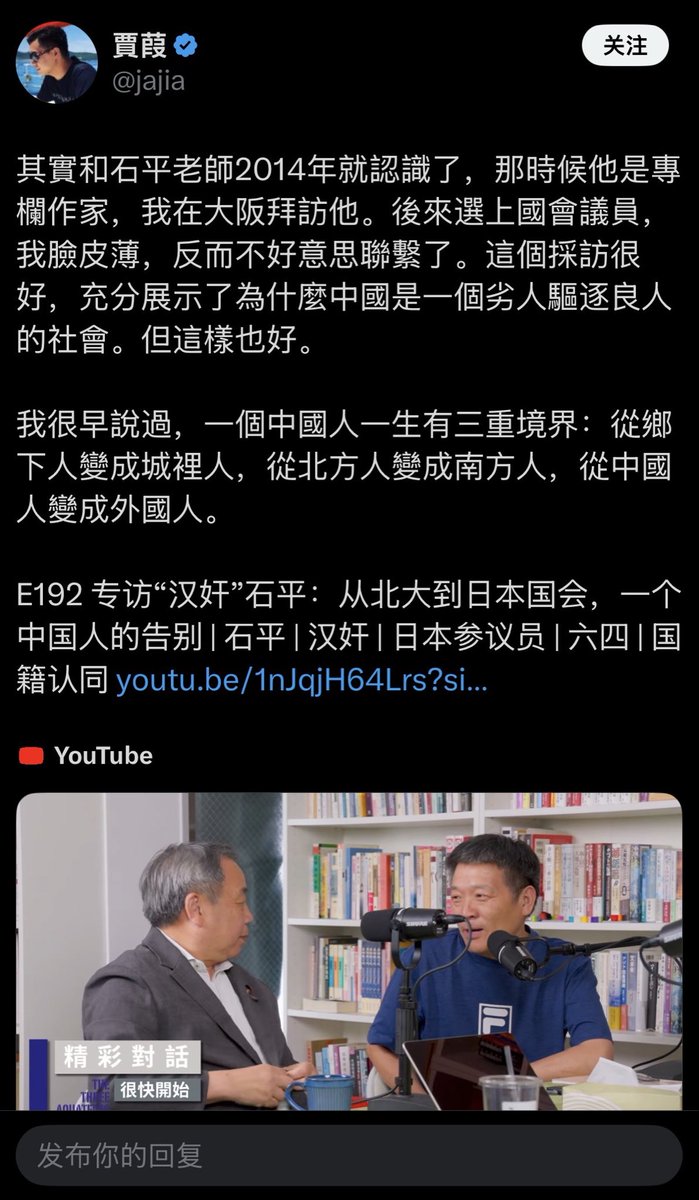Open the YouTube video preview card
Image resolution: width=699 pixels, height=1200 pixels.
349,951
